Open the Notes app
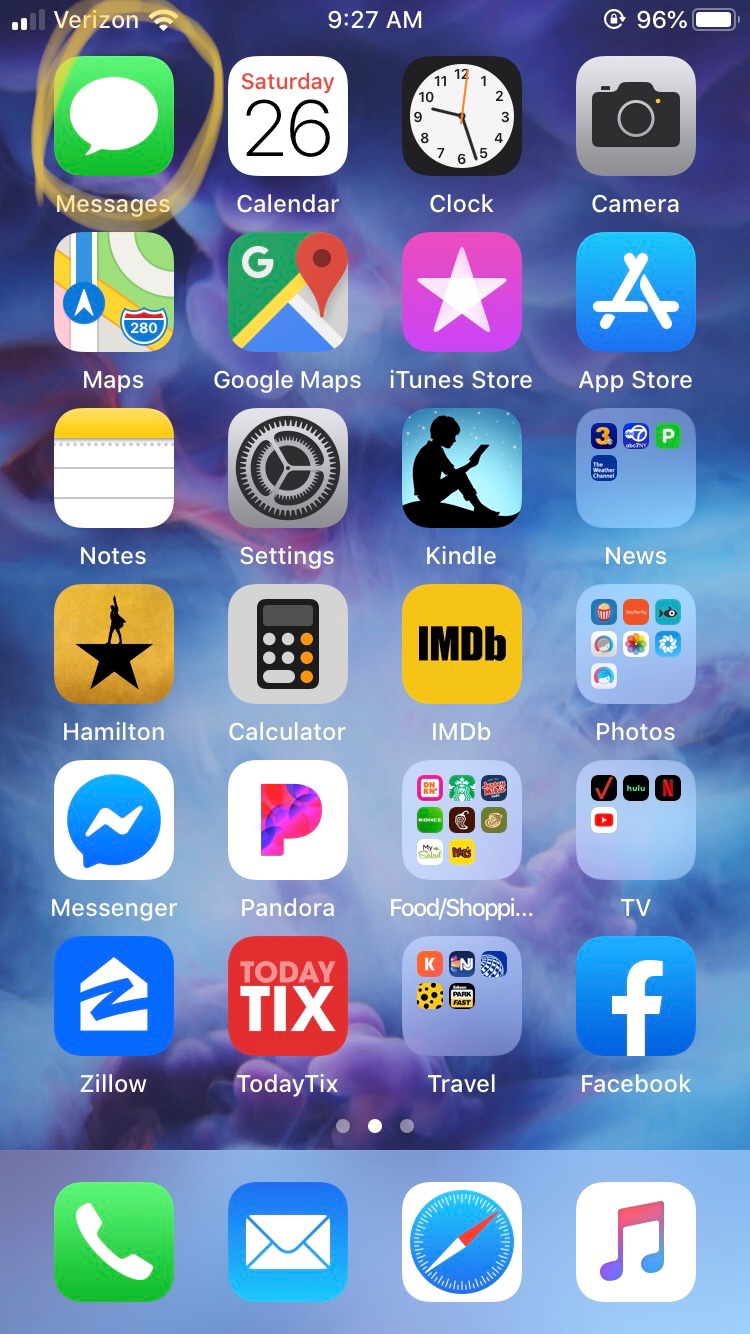This screenshot has width=750, height=1334. pyautogui.click(x=113, y=468)
